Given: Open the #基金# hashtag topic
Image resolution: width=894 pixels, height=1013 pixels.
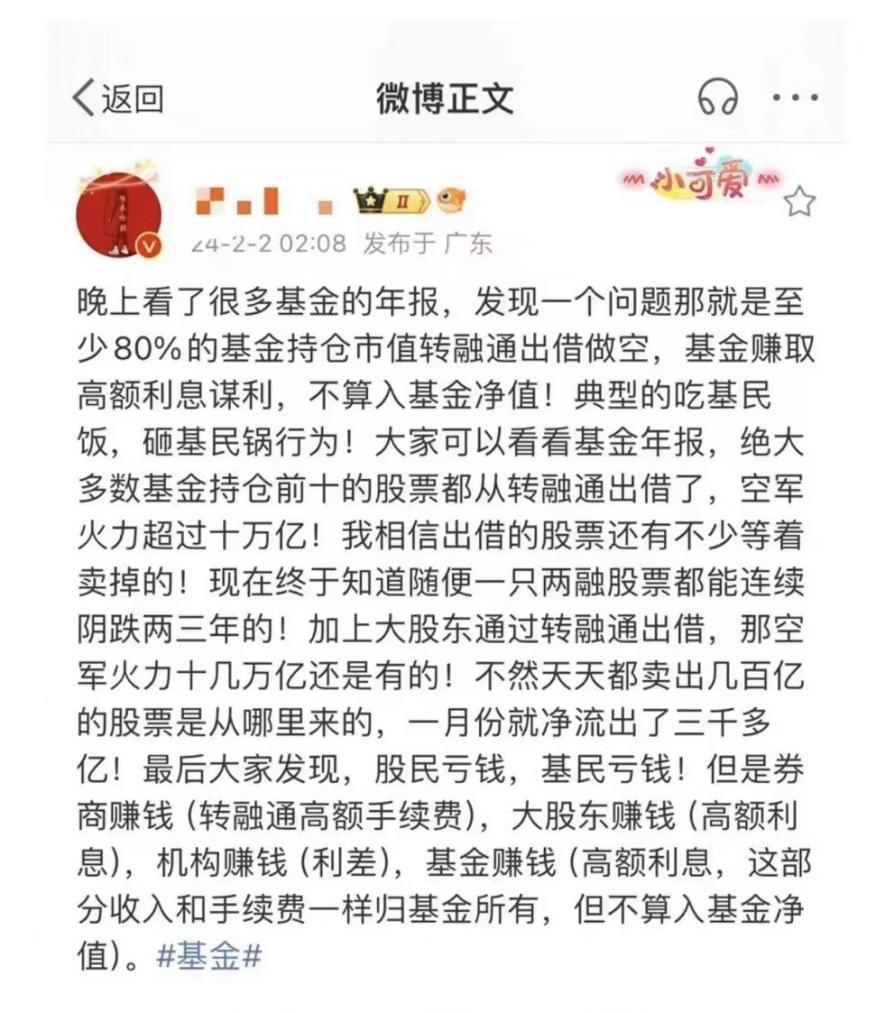Looking at the screenshot, I should tap(209, 956).
